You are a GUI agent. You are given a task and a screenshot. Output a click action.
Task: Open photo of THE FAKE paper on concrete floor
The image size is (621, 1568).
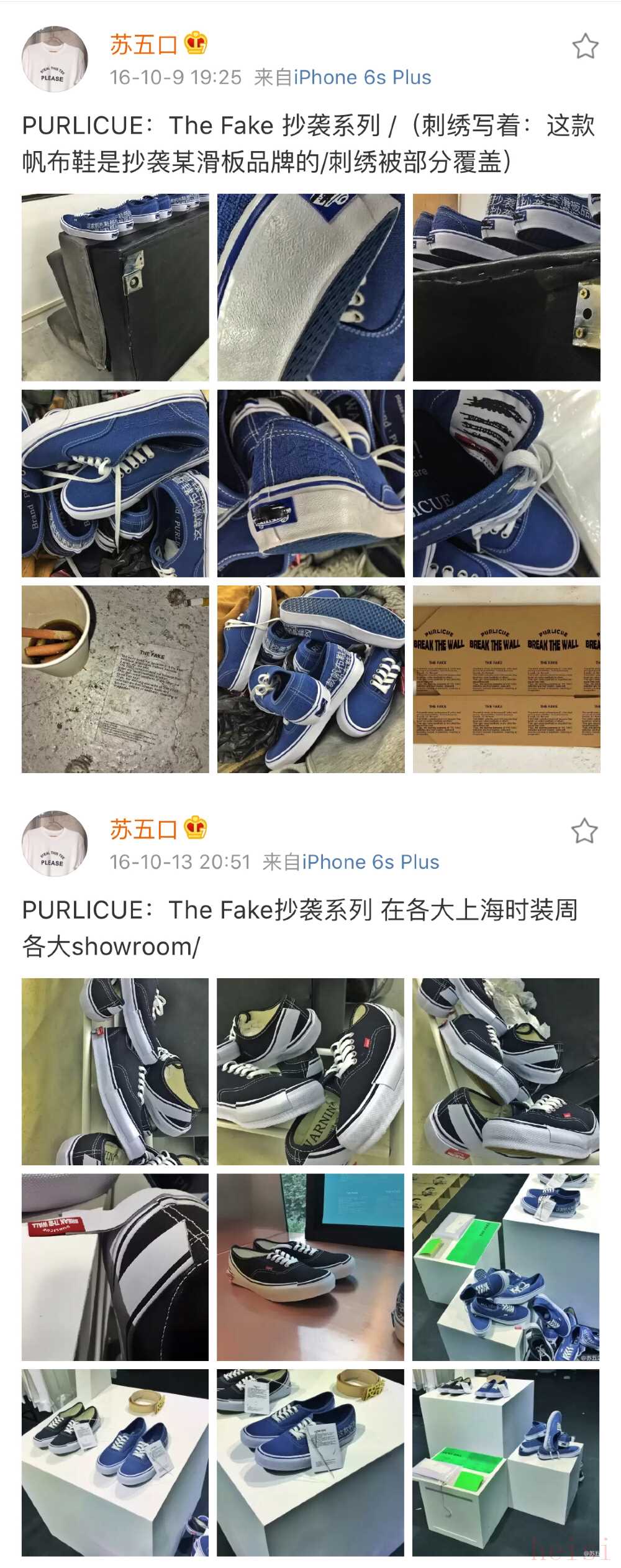click(115, 679)
